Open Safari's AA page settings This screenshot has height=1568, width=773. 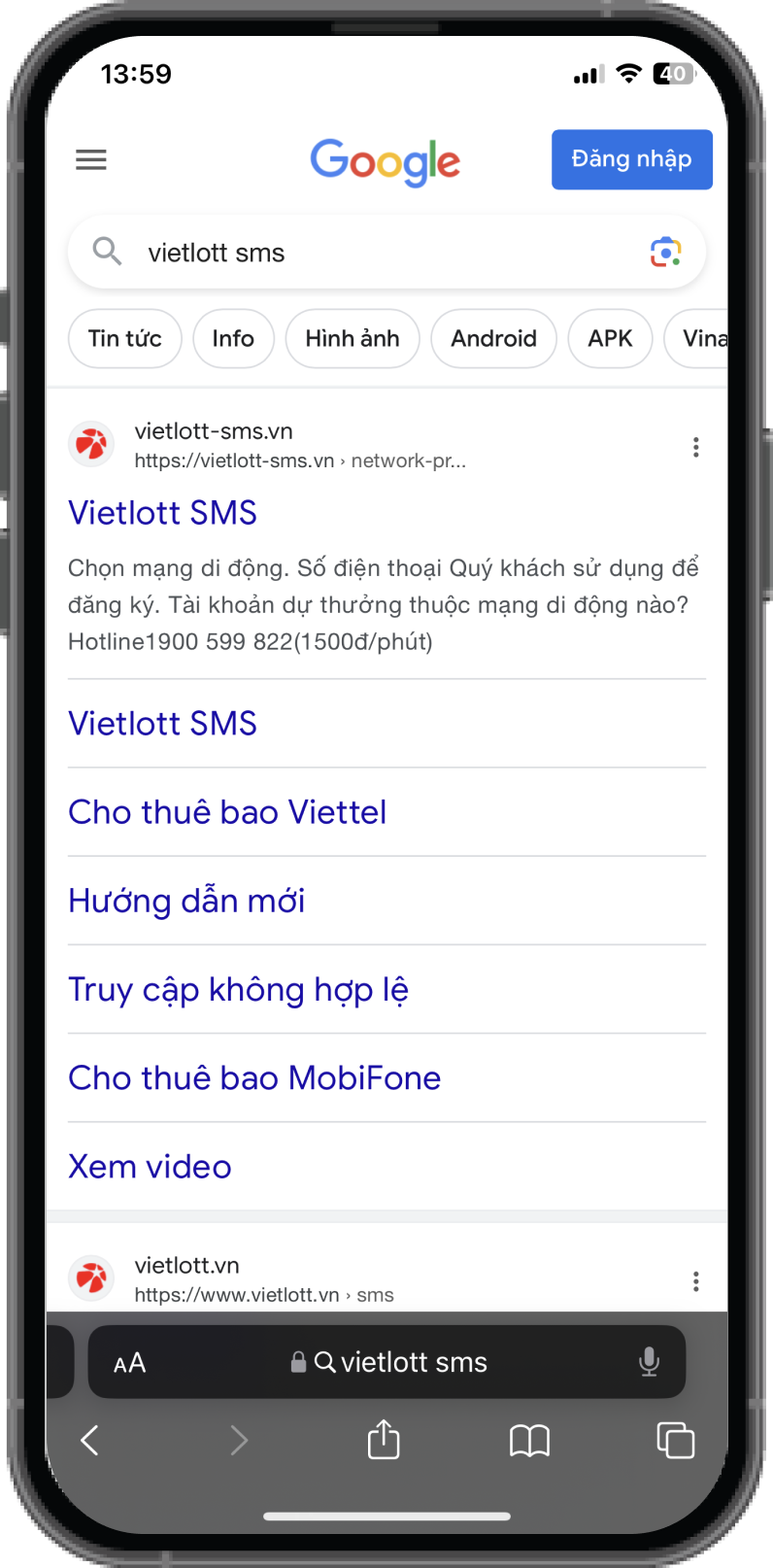tap(129, 1363)
